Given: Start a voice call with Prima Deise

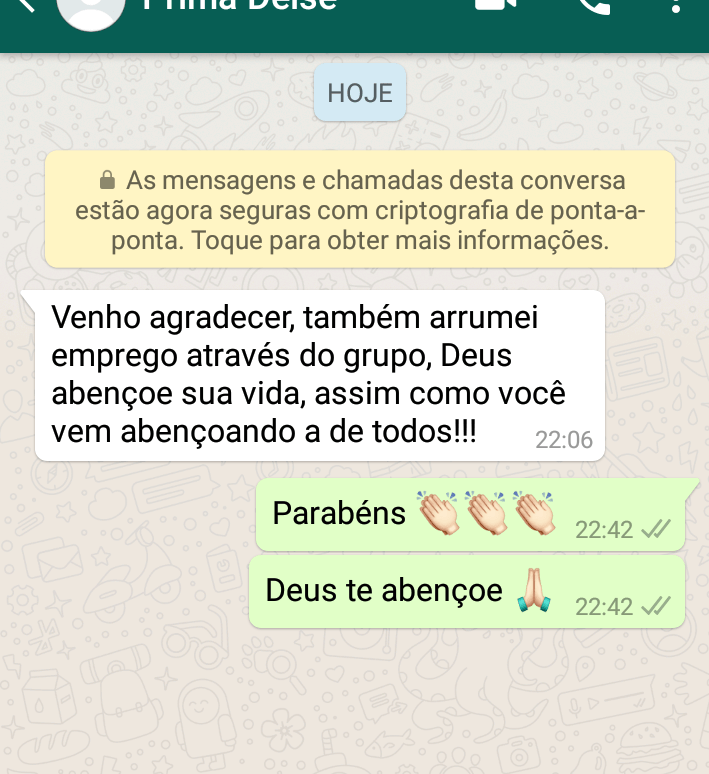Looking at the screenshot, I should [x=594, y=6].
